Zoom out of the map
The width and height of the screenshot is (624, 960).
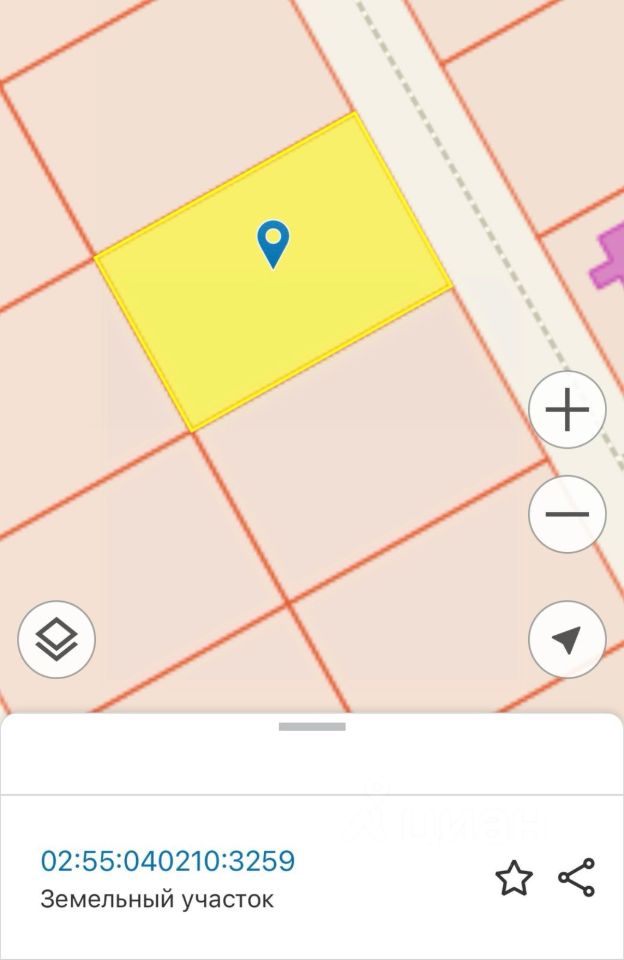567,515
